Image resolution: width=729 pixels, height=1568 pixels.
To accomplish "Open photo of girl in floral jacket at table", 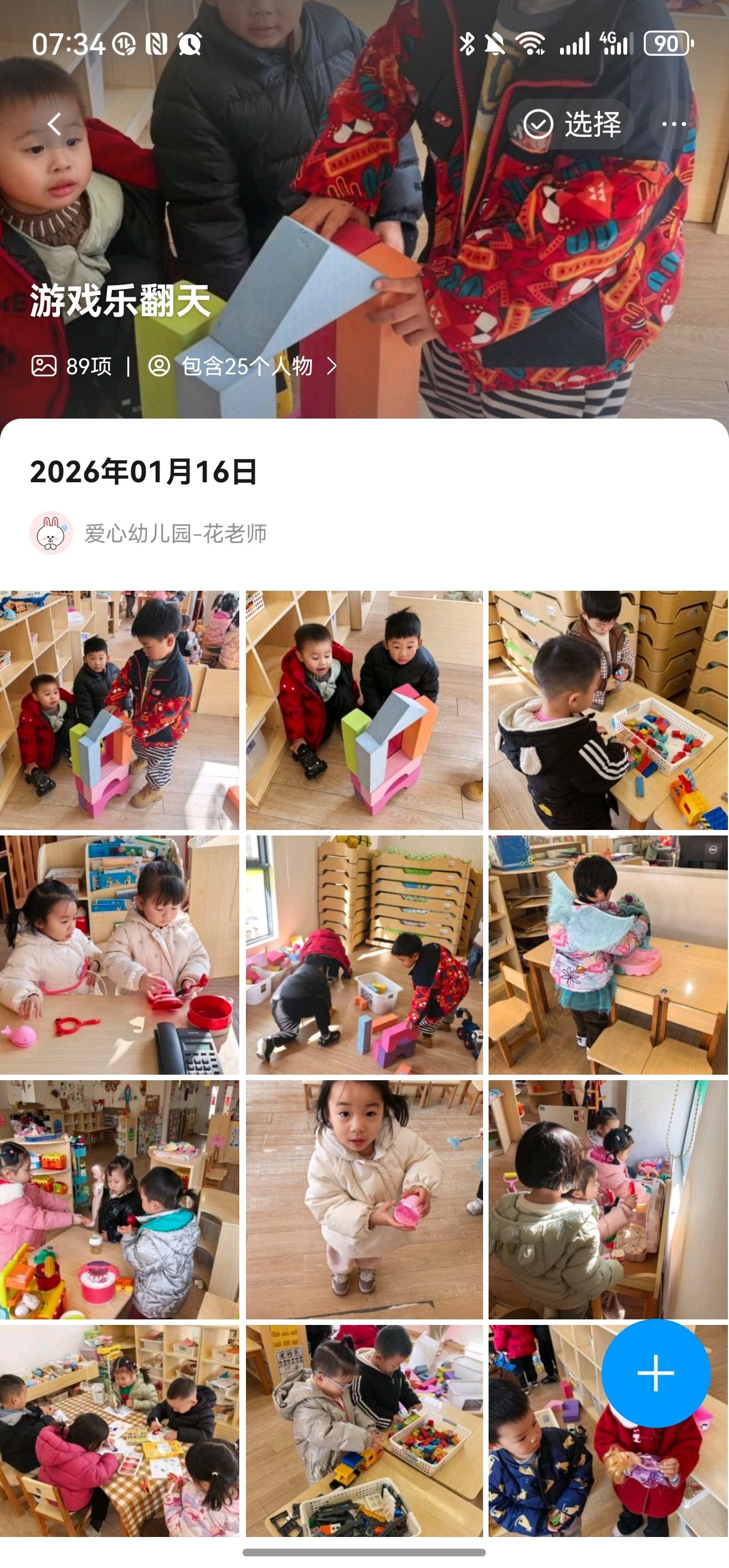I will tap(608, 955).
